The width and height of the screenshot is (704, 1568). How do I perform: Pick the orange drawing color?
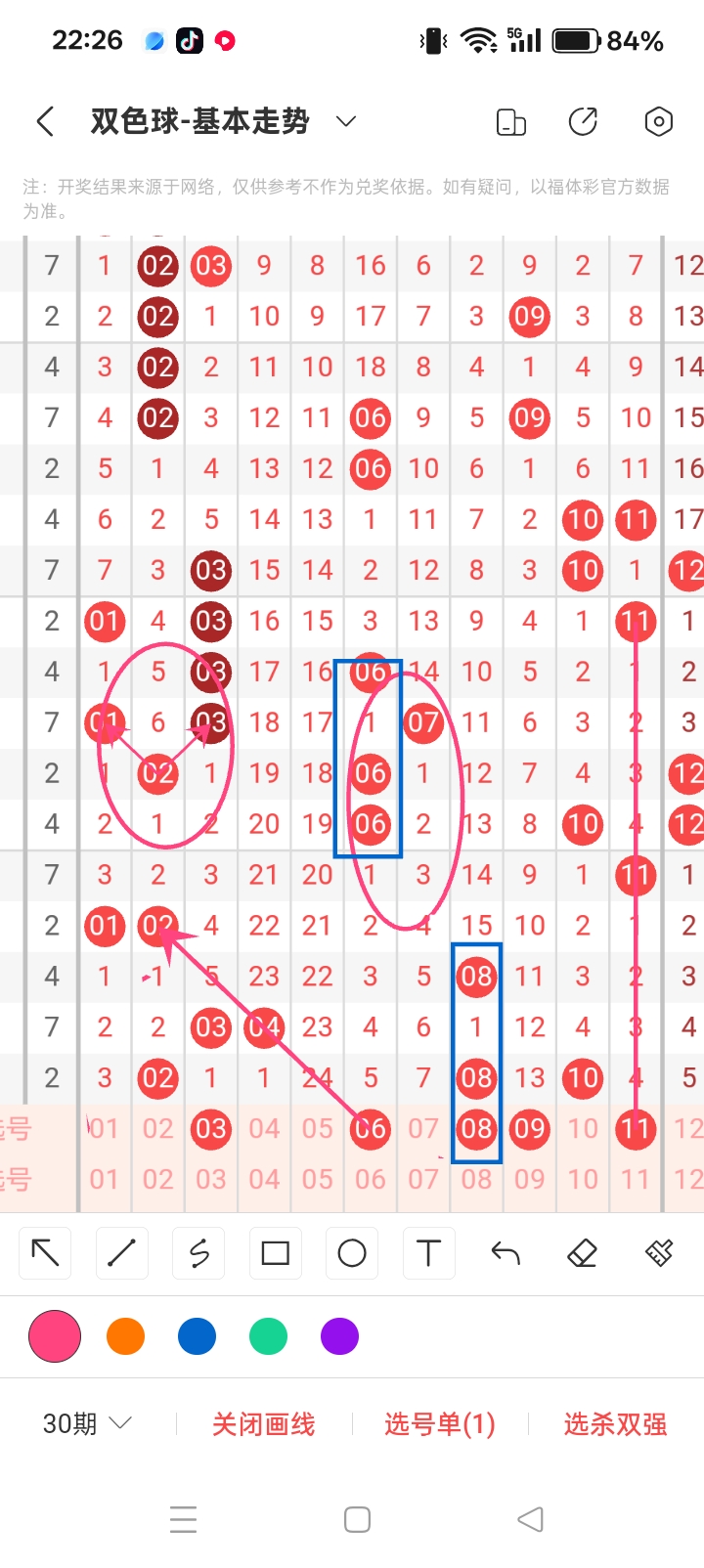pos(125,1336)
